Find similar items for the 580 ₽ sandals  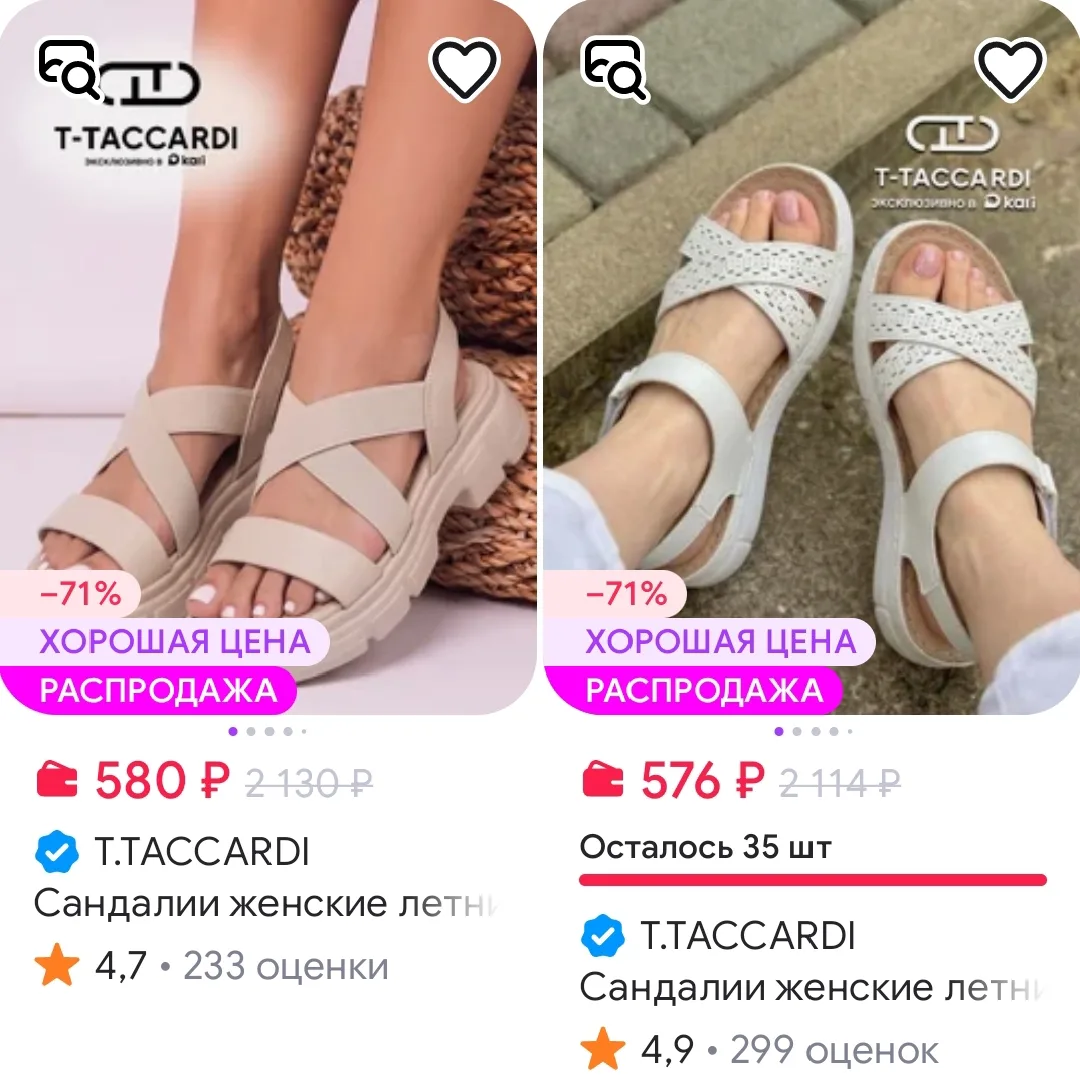pyautogui.click(x=68, y=69)
